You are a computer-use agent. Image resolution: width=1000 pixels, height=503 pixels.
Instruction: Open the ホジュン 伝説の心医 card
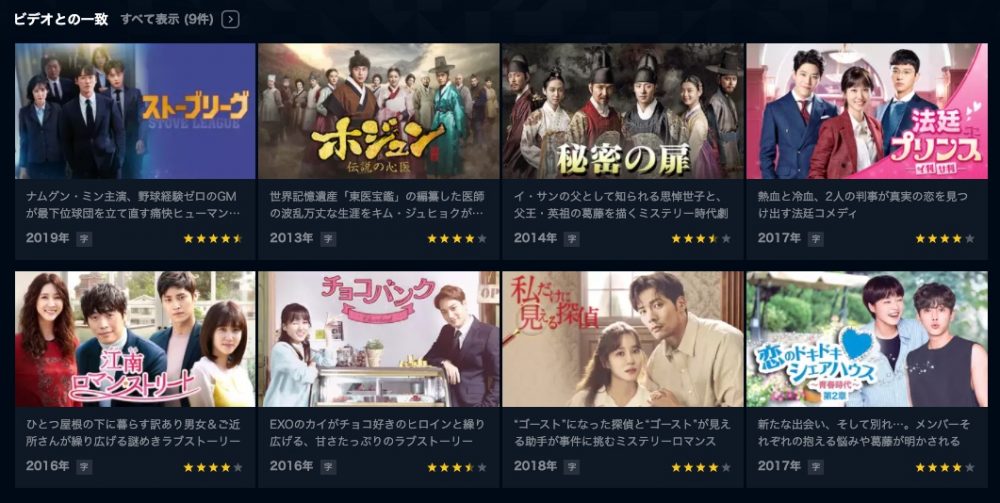pyautogui.click(x=378, y=111)
